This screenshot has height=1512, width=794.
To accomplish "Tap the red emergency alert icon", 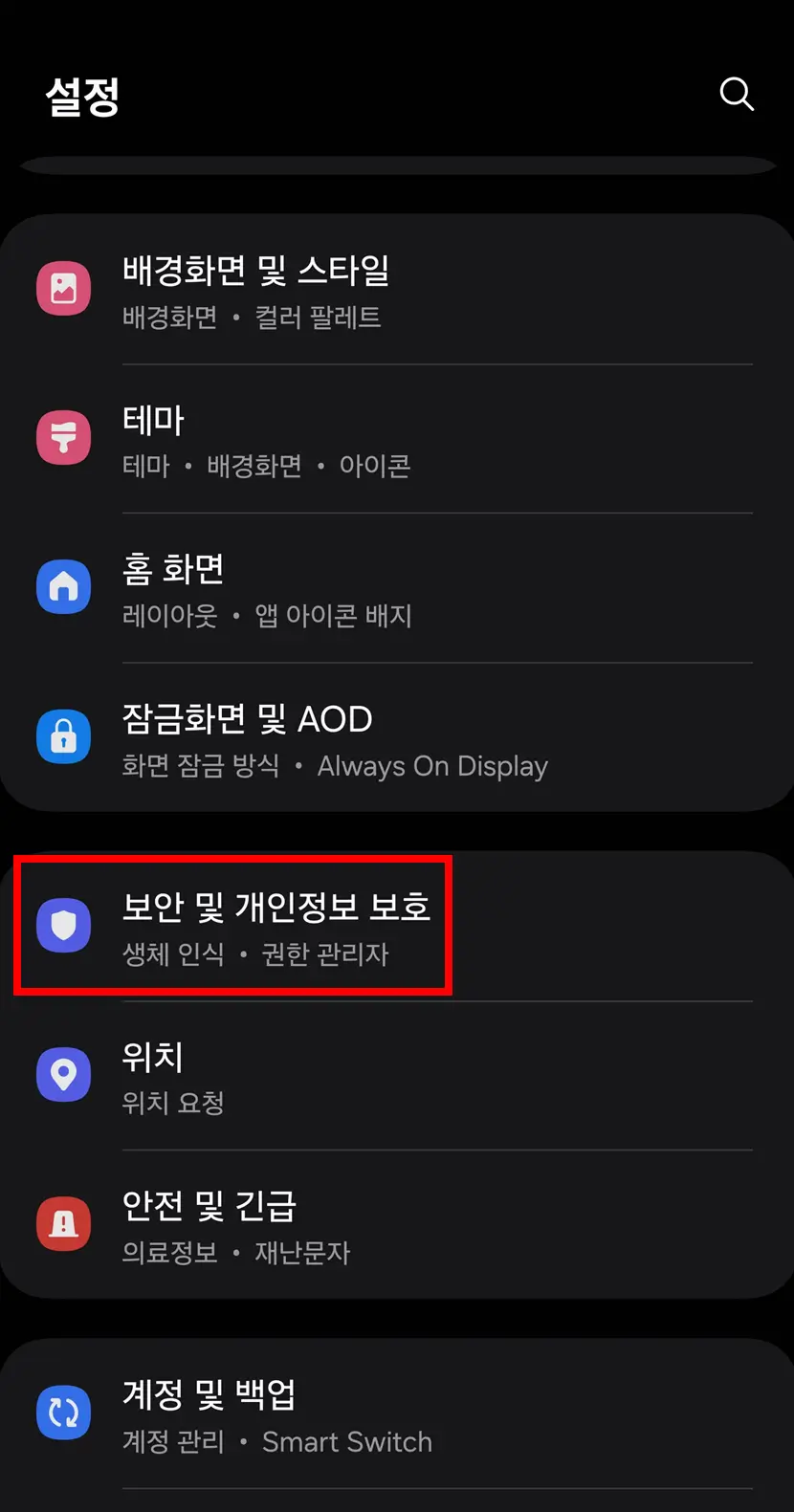I will pyautogui.click(x=63, y=1223).
